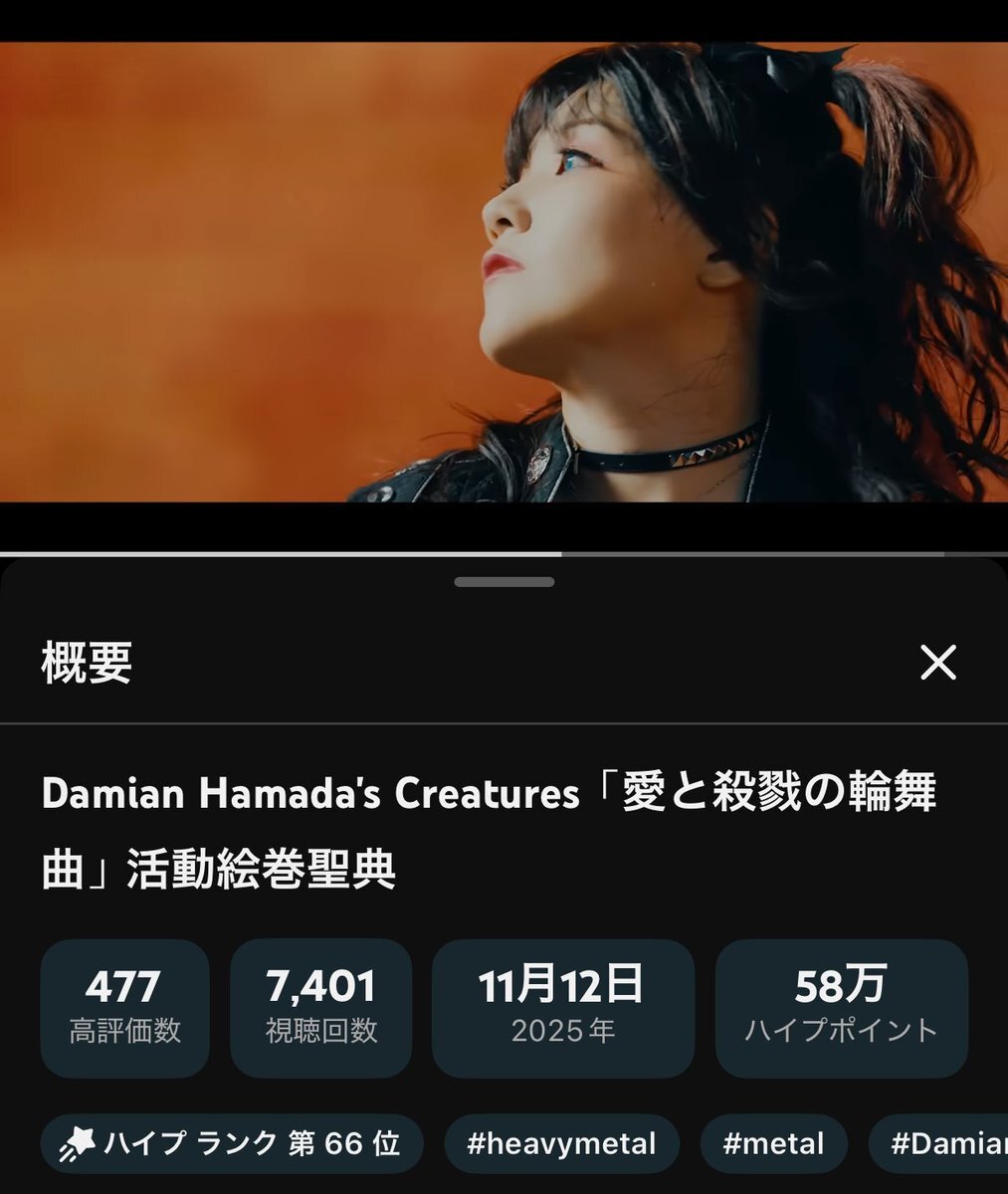Open the #heavymetal hashtag chip
Viewport: 1008px width, 1194px height.
pyautogui.click(x=561, y=1143)
